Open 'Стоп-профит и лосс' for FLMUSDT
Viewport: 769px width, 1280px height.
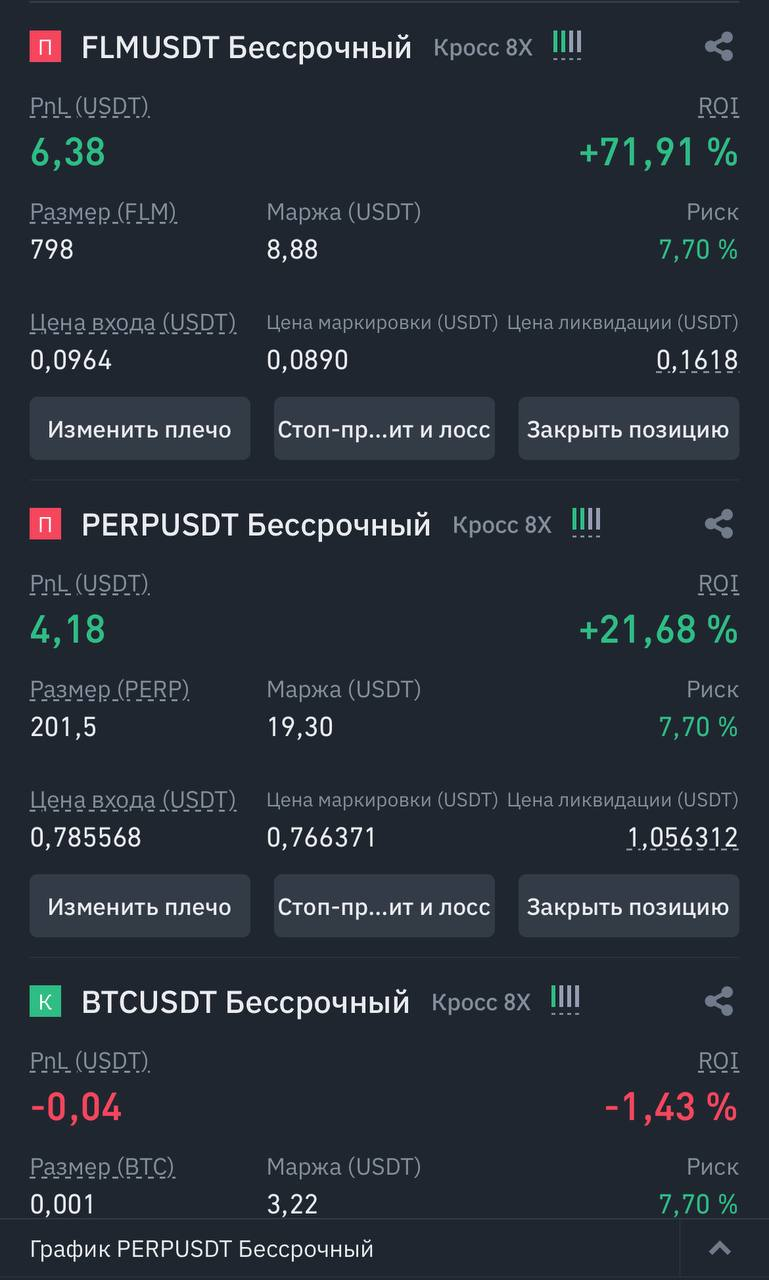pos(384,429)
